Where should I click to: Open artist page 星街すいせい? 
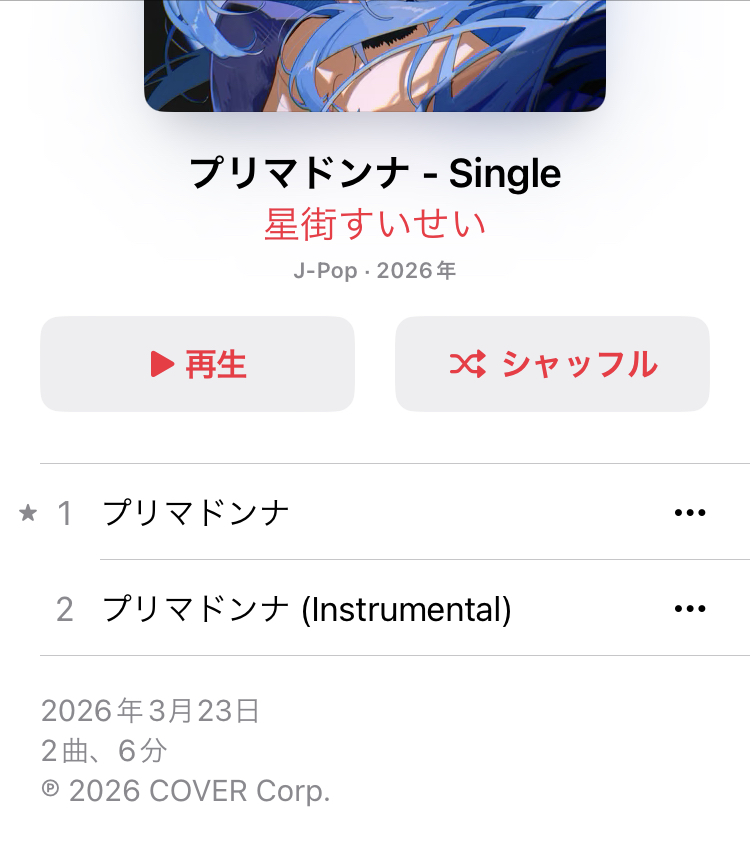[375, 224]
